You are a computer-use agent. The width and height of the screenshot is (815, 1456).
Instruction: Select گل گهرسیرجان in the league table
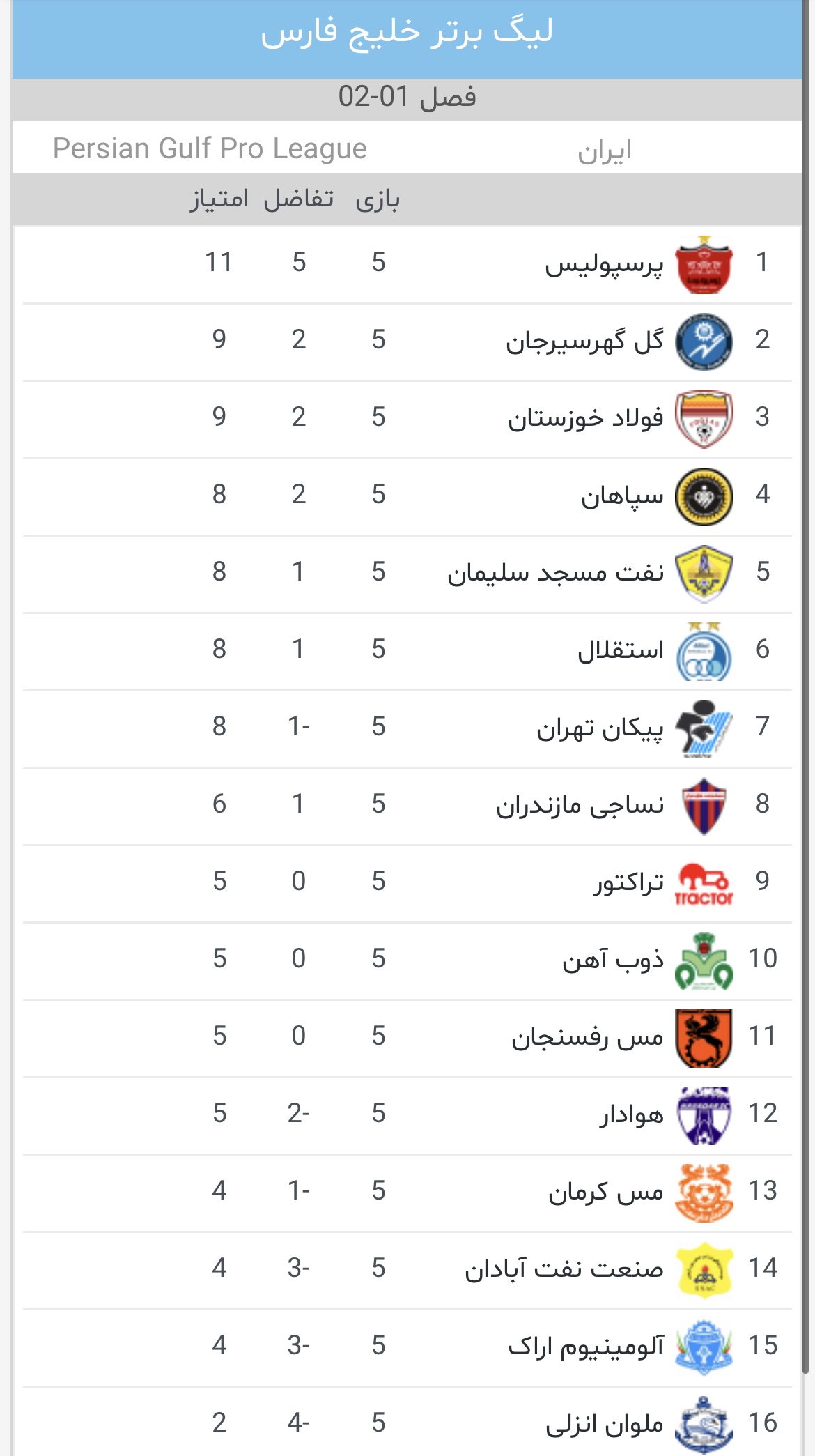click(x=407, y=342)
